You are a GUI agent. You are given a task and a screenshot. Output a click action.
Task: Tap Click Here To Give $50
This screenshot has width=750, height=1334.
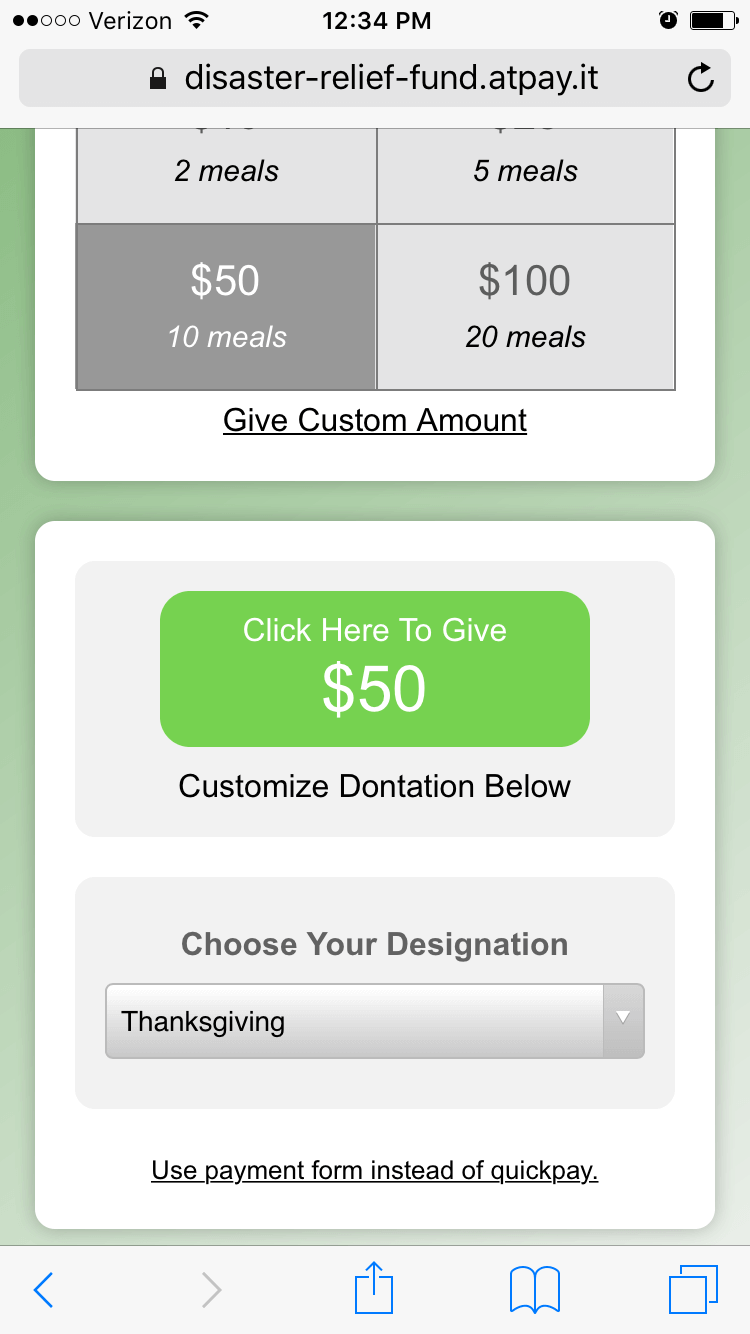(x=375, y=669)
